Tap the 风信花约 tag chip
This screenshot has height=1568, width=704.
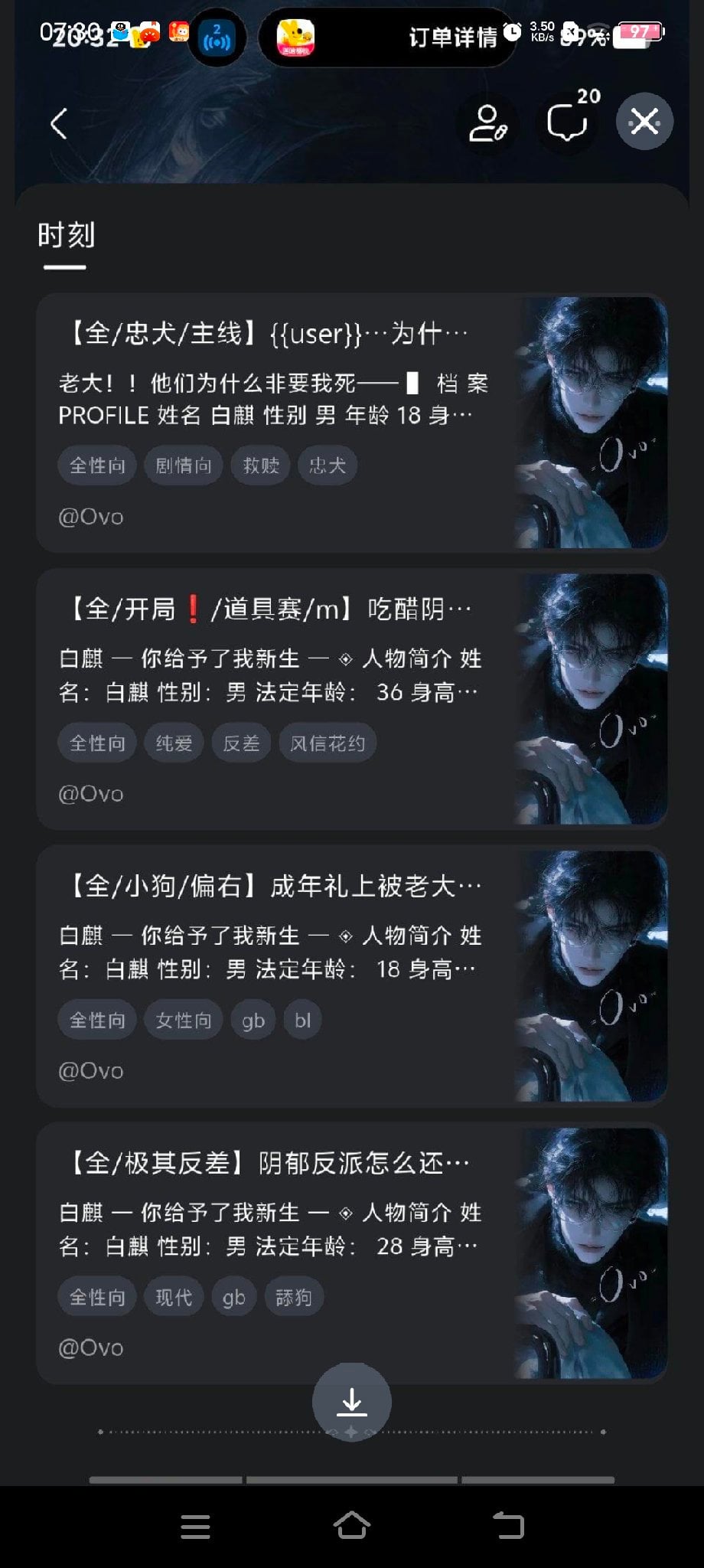[328, 743]
